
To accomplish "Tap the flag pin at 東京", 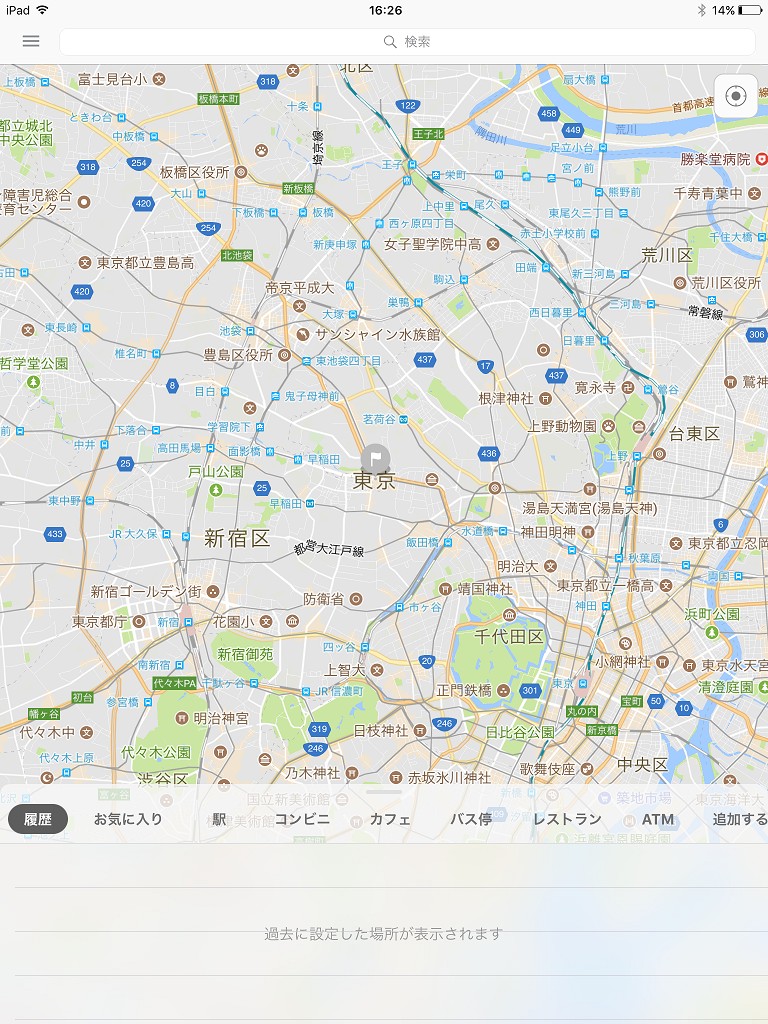I will click(x=376, y=458).
